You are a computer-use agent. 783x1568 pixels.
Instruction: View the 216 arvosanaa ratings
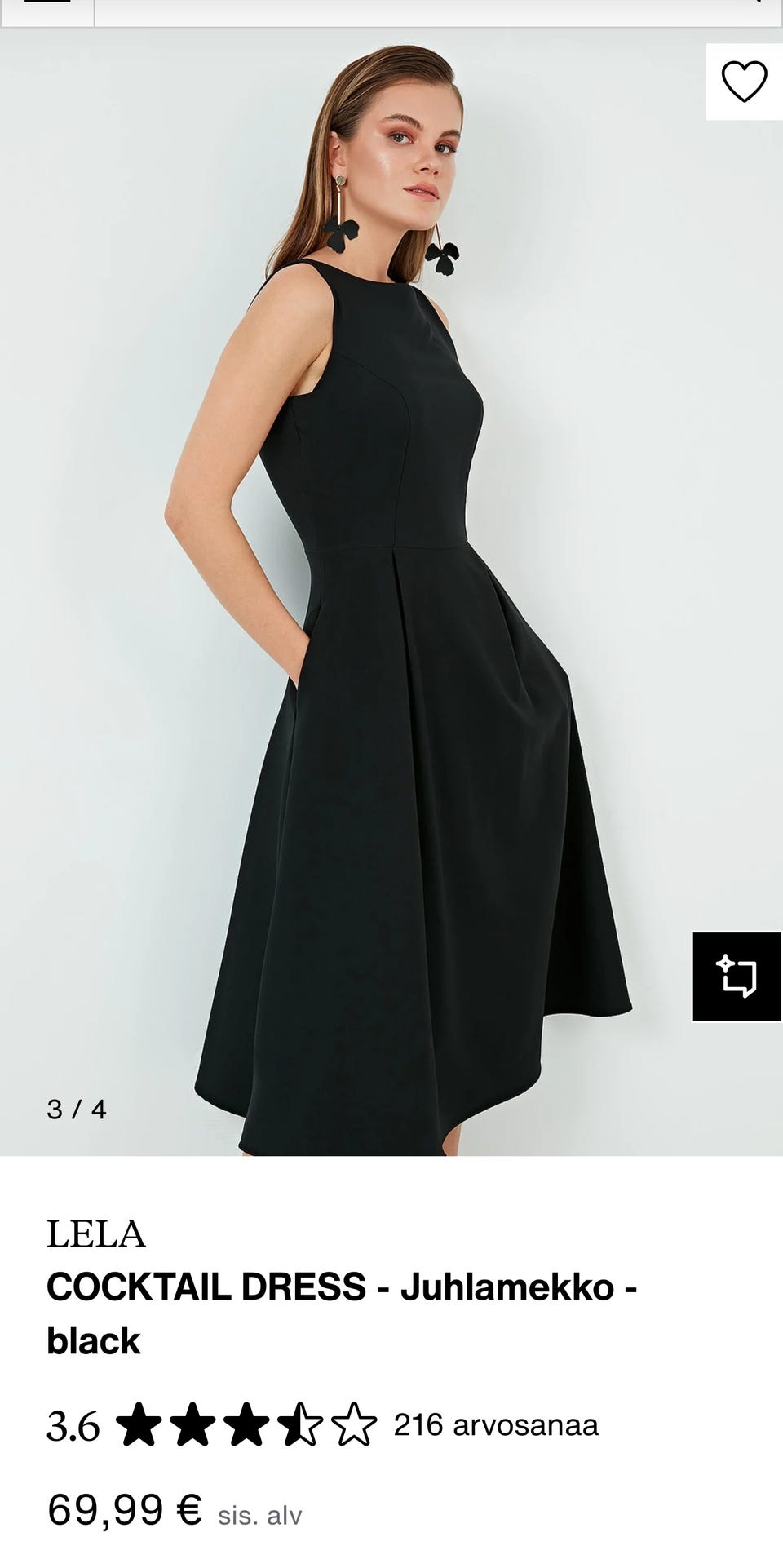point(495,1425)
